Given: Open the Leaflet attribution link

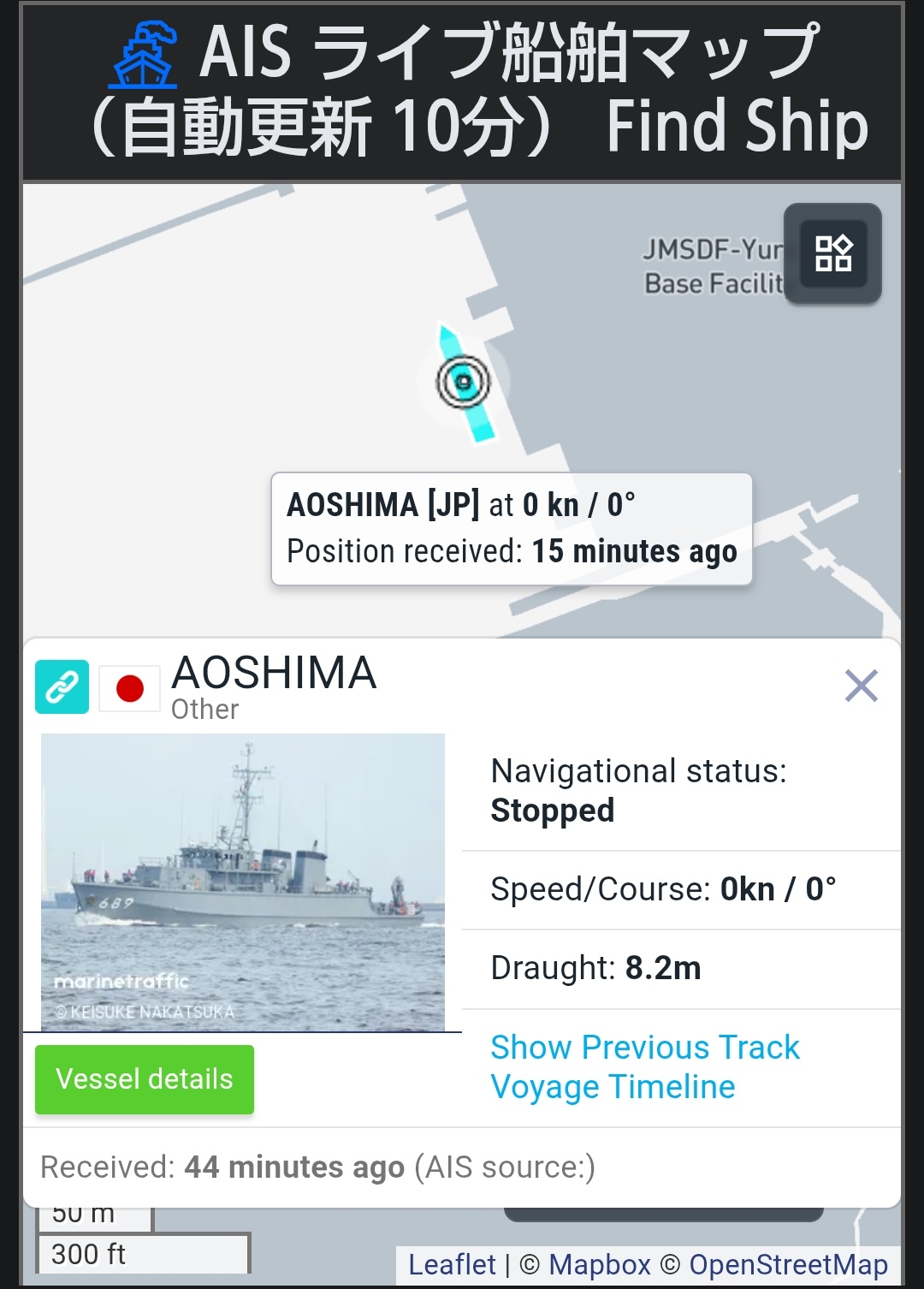Looking at the screenshot, I should tap(452, 1264).
